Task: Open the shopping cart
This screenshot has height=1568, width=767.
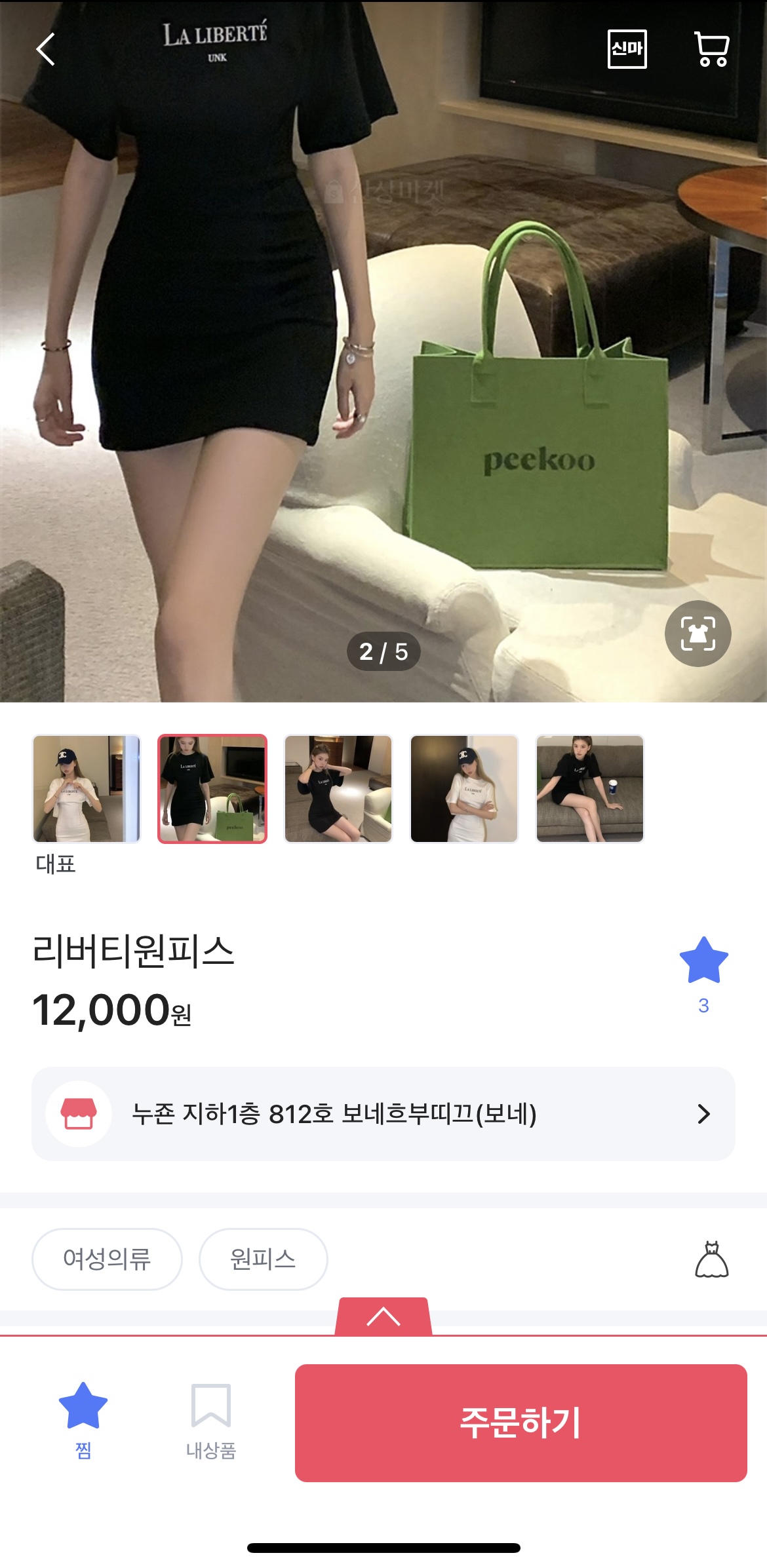Action: [x=711, y=49]
